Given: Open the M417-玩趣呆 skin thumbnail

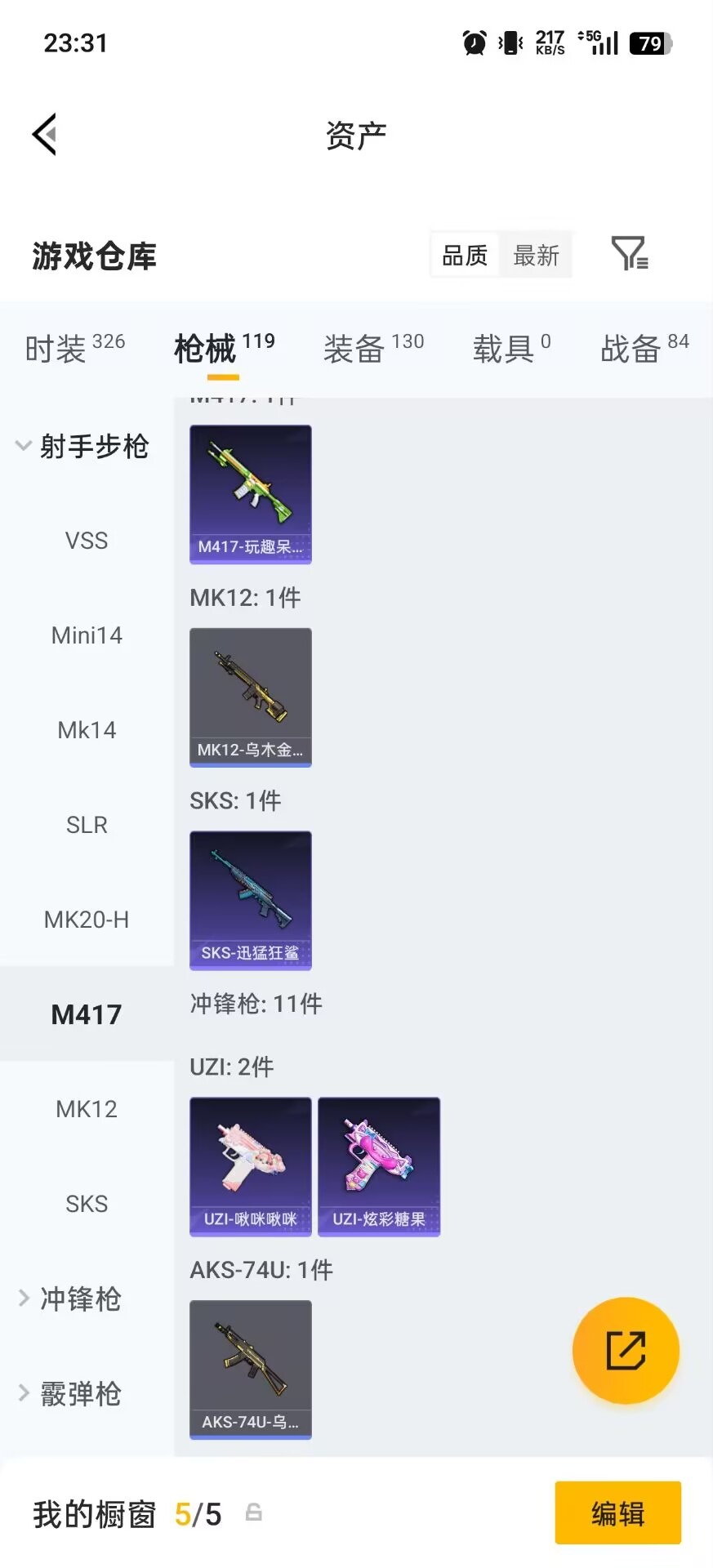Looking at the screenshot, I should 250,494.
